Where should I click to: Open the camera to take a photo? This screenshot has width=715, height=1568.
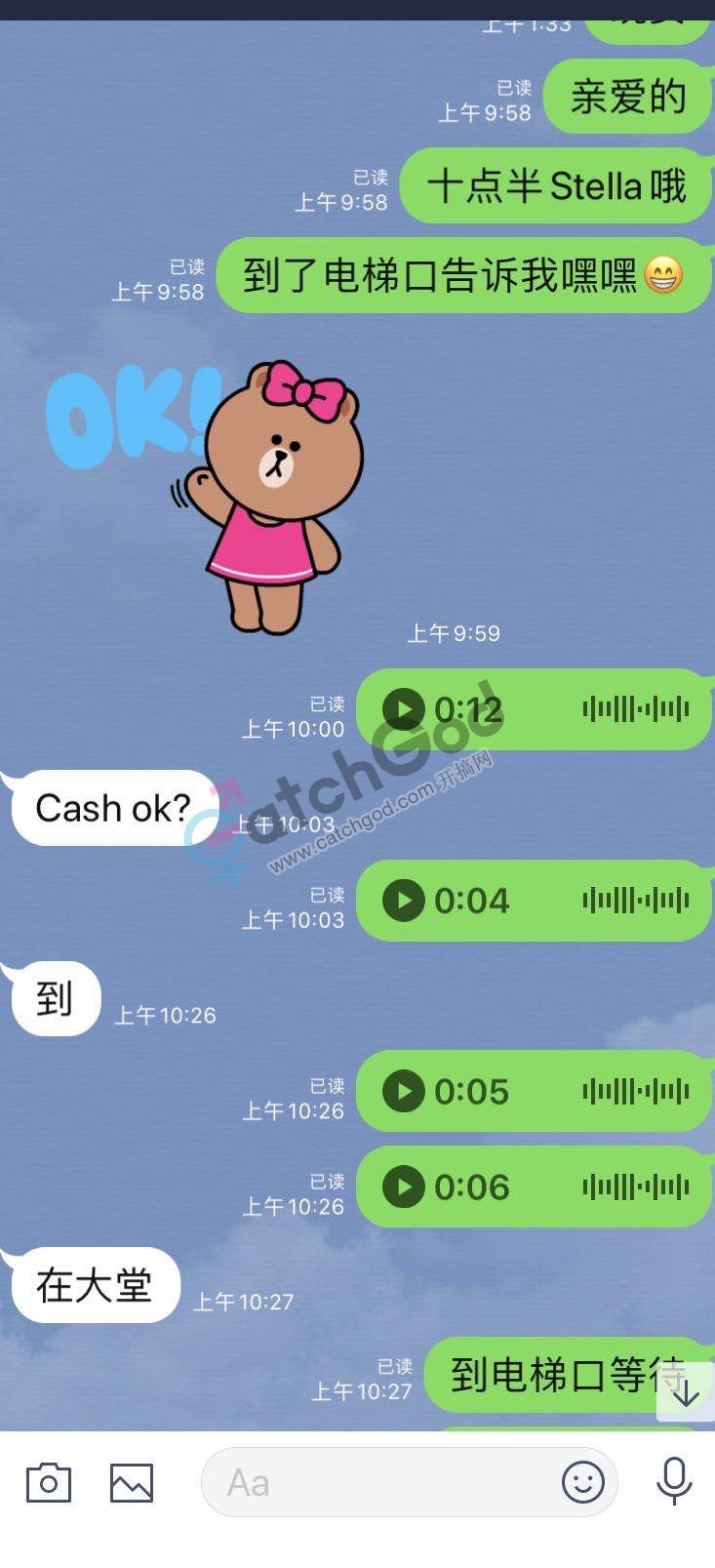tap(48, 1483)
